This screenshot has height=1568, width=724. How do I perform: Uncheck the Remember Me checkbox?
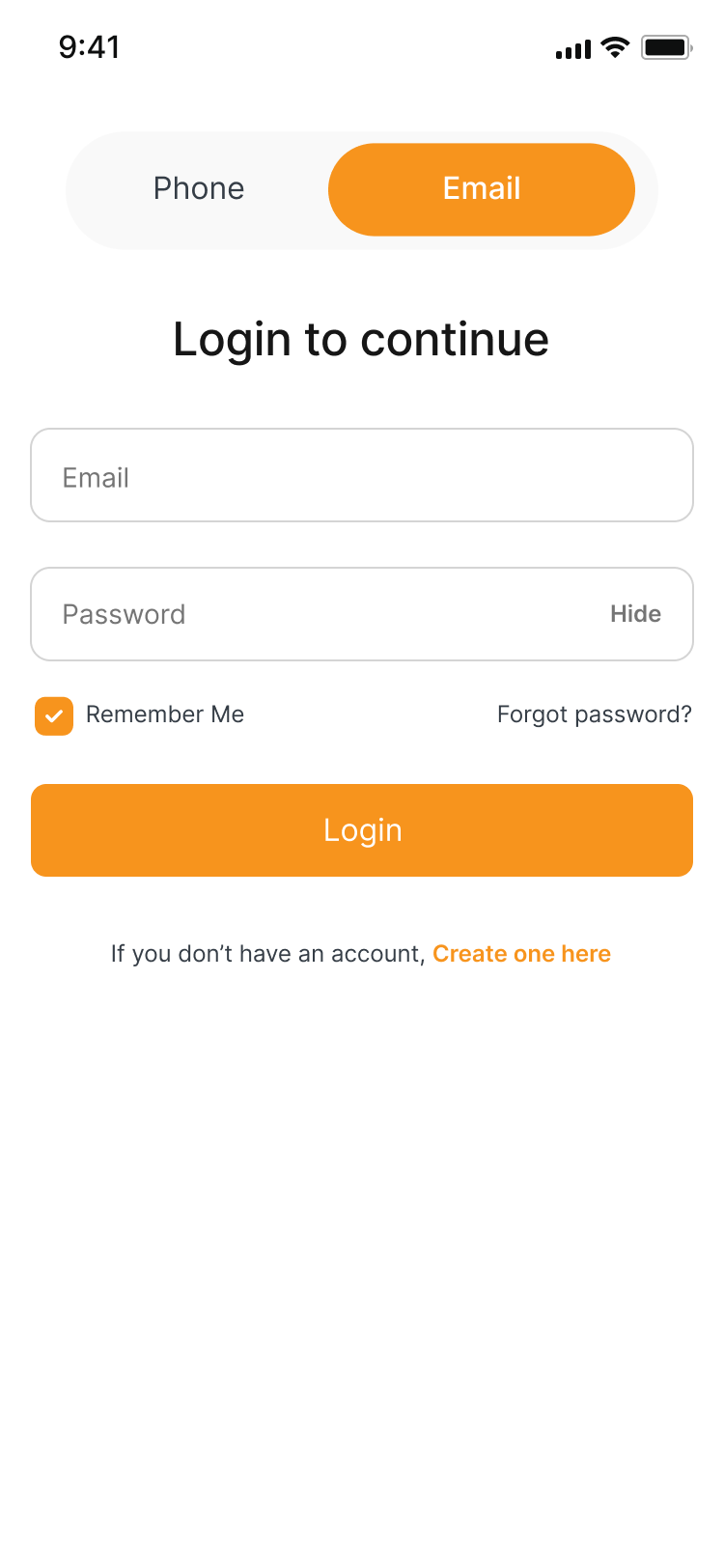(x=54, y=716)
